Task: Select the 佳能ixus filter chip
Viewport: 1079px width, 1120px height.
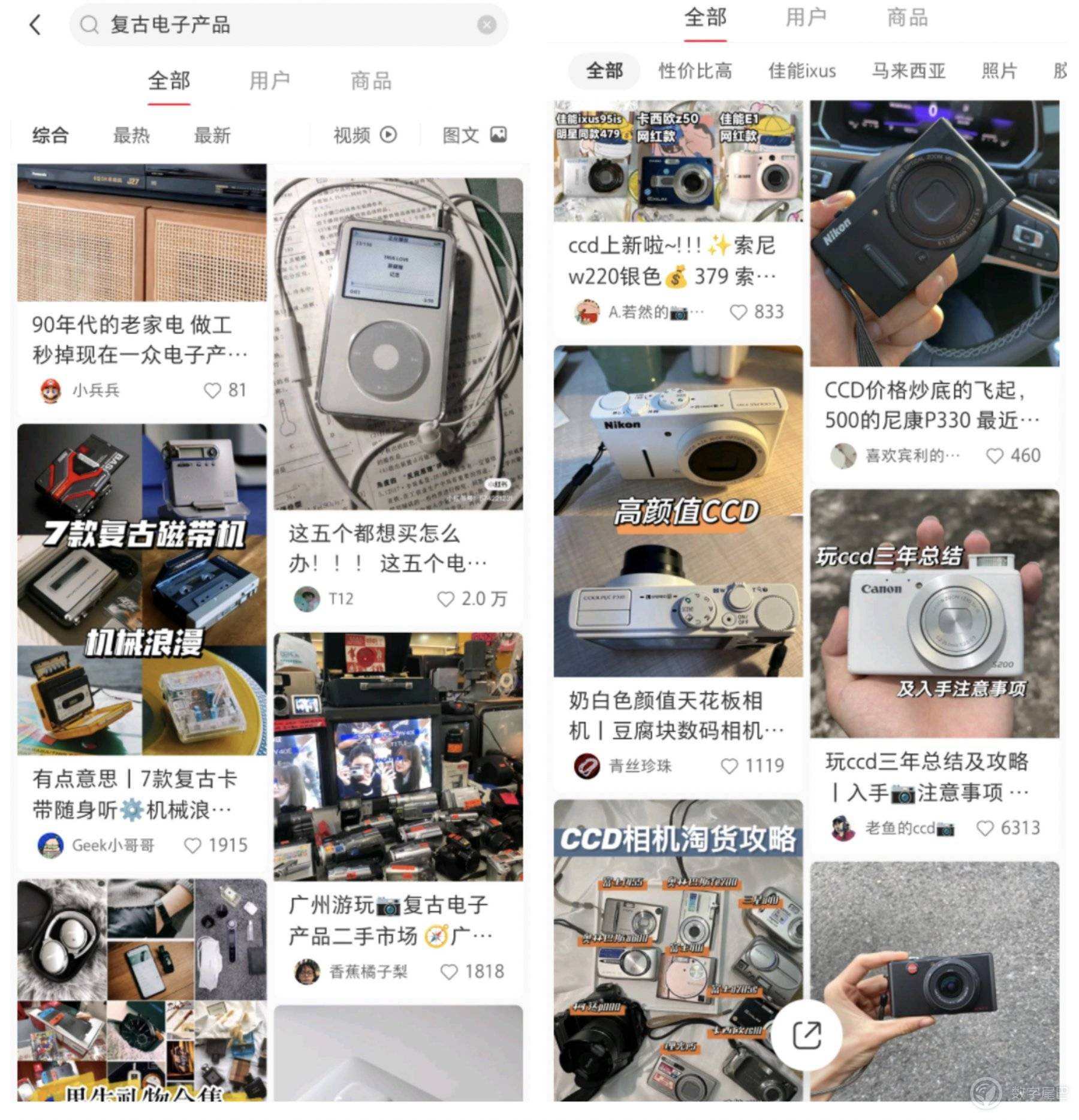Action: coord(801,71)
